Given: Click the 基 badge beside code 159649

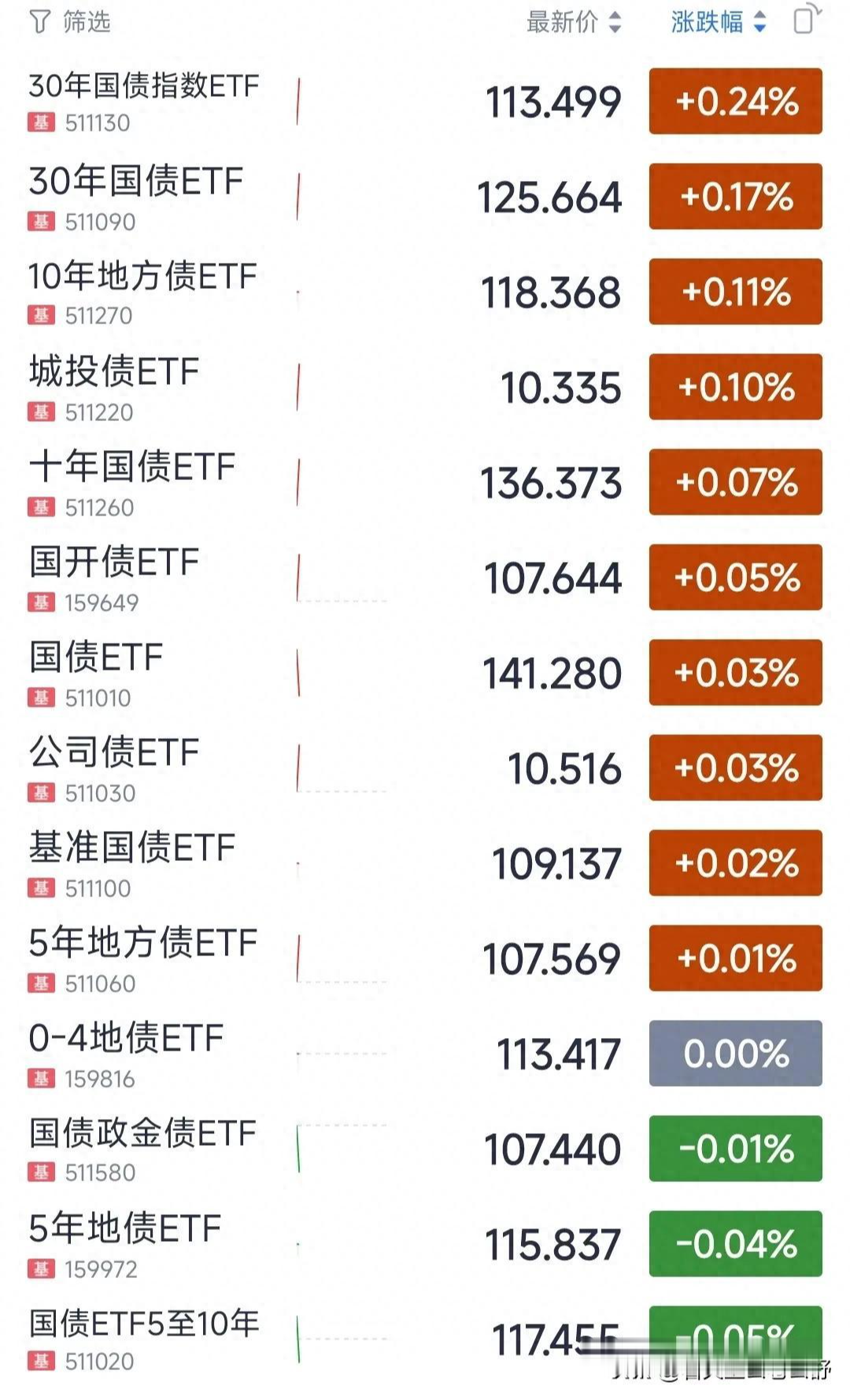Looking at the screenshot, I should point(41,604).
